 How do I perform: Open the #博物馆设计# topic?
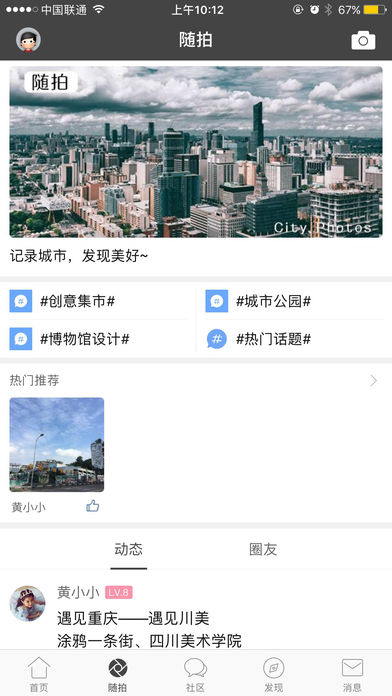click(x=98, y=339)
